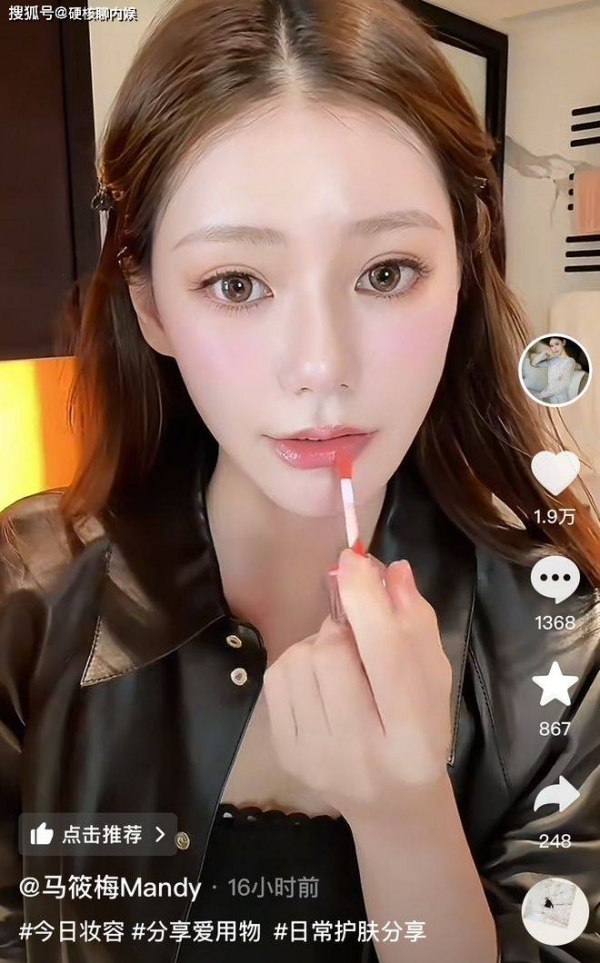
Task: Open the creator's profile avatar
Action: point(555,370)
